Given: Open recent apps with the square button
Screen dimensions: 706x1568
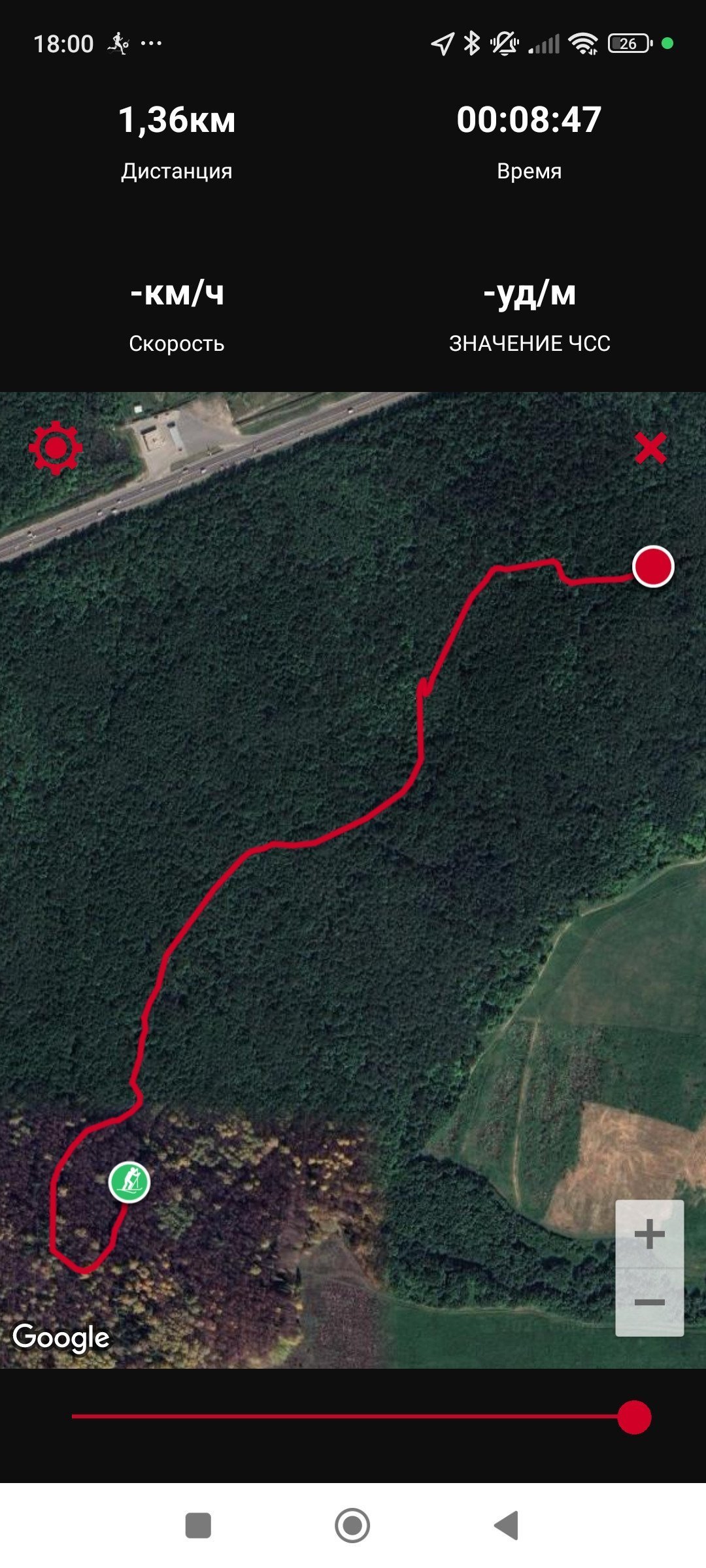Looking at the screenshot, I should click(x=198, y=1526).
